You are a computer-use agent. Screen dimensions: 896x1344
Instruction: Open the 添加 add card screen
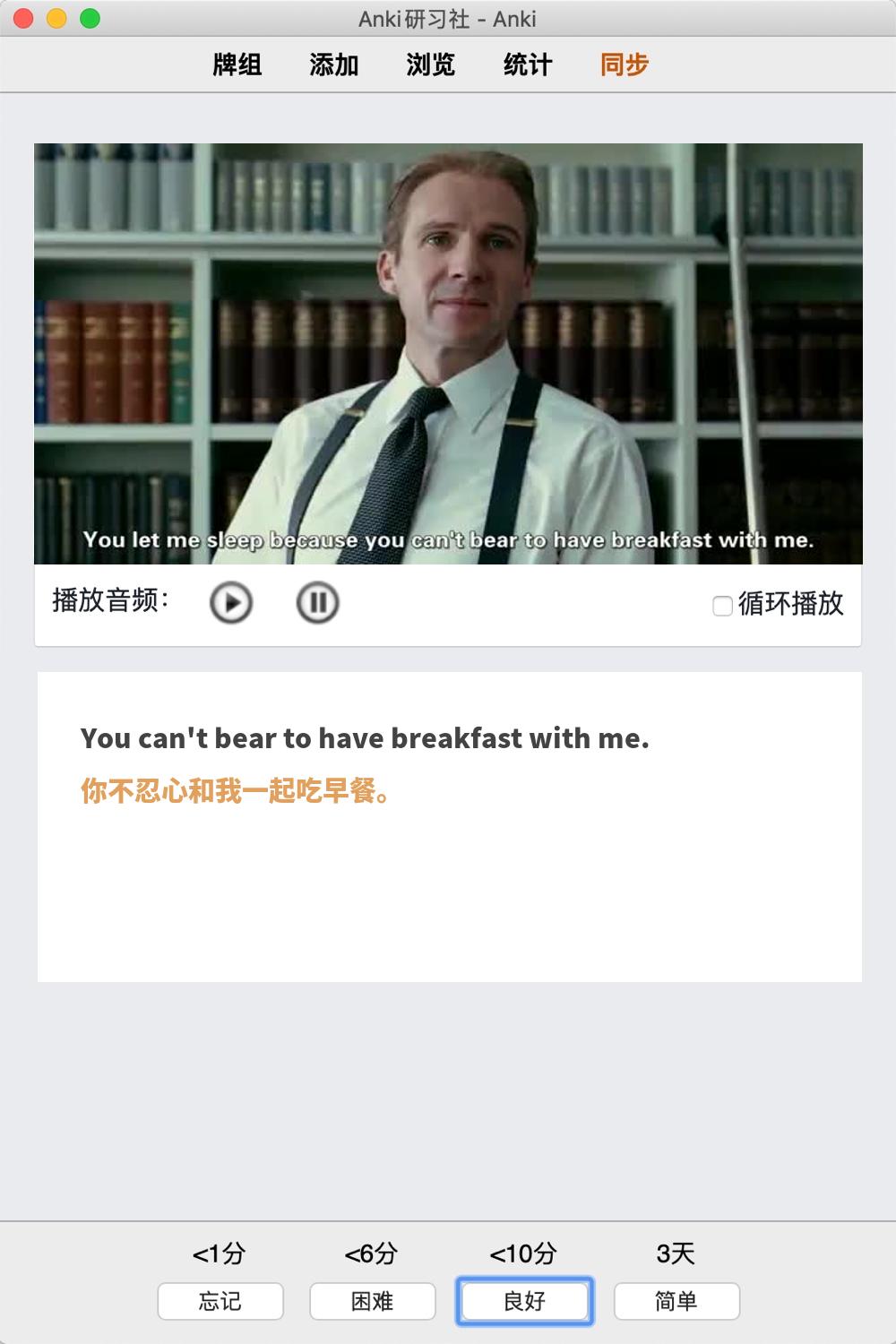coord(334,65)
